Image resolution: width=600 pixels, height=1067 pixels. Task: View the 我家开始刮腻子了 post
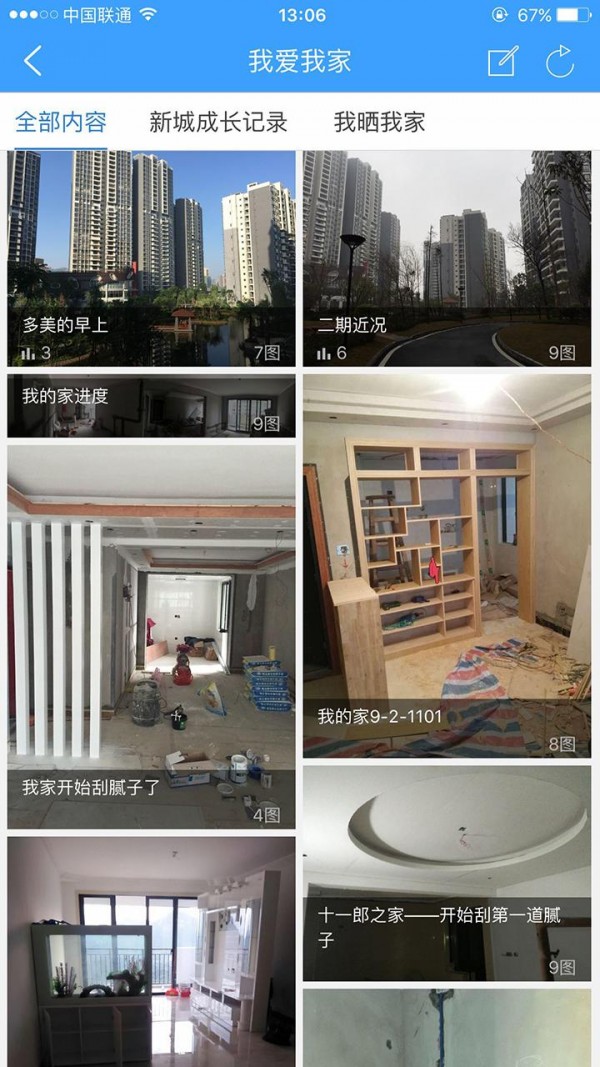click(x=151, y=637)
